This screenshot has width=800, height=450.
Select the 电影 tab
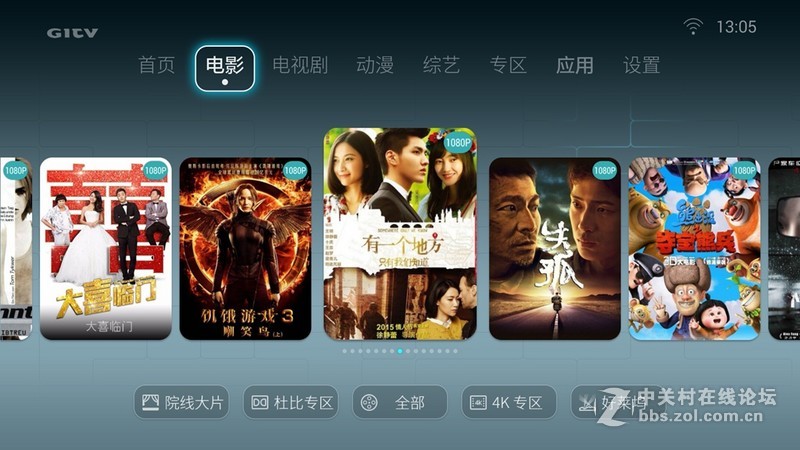[x=224, y=67]
